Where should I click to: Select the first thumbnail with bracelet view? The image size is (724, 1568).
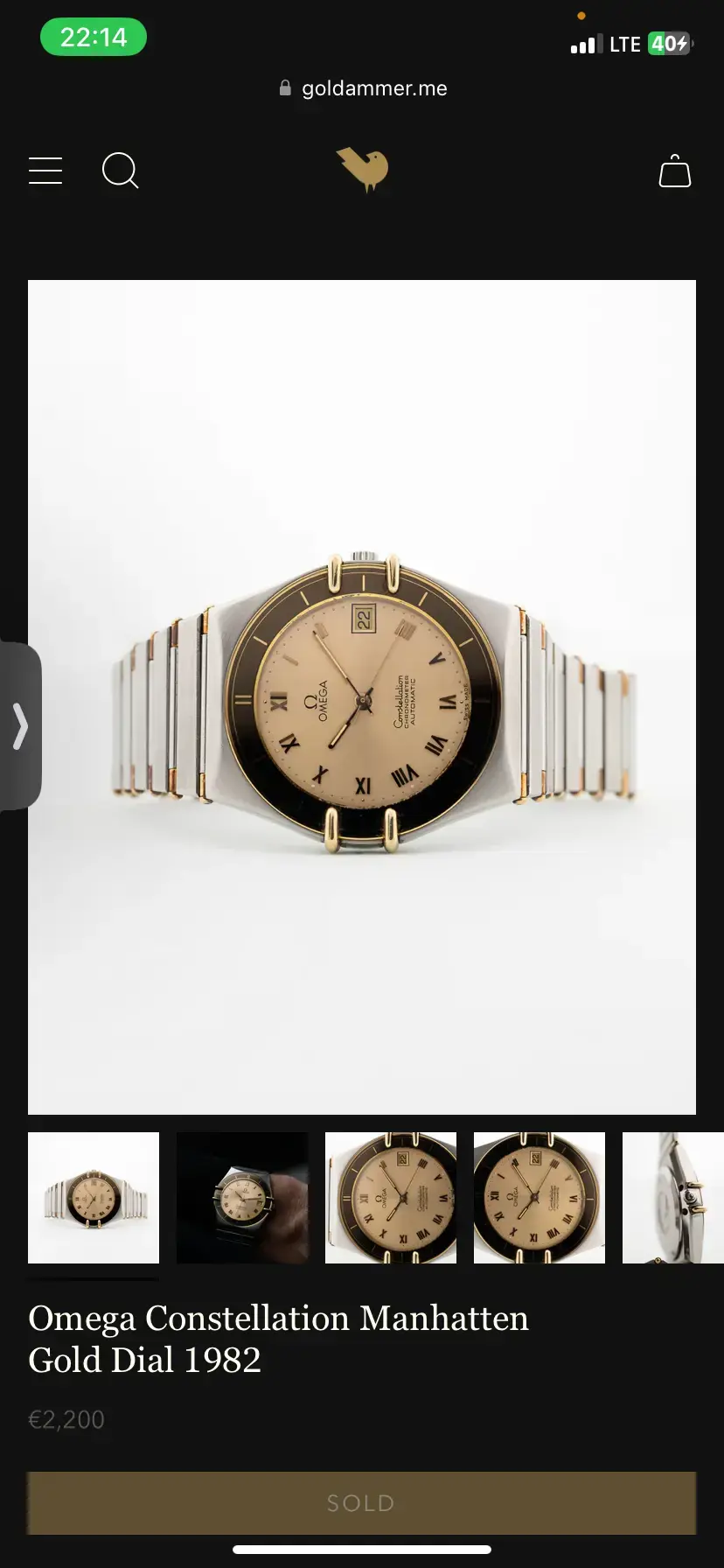point(94,1197)
